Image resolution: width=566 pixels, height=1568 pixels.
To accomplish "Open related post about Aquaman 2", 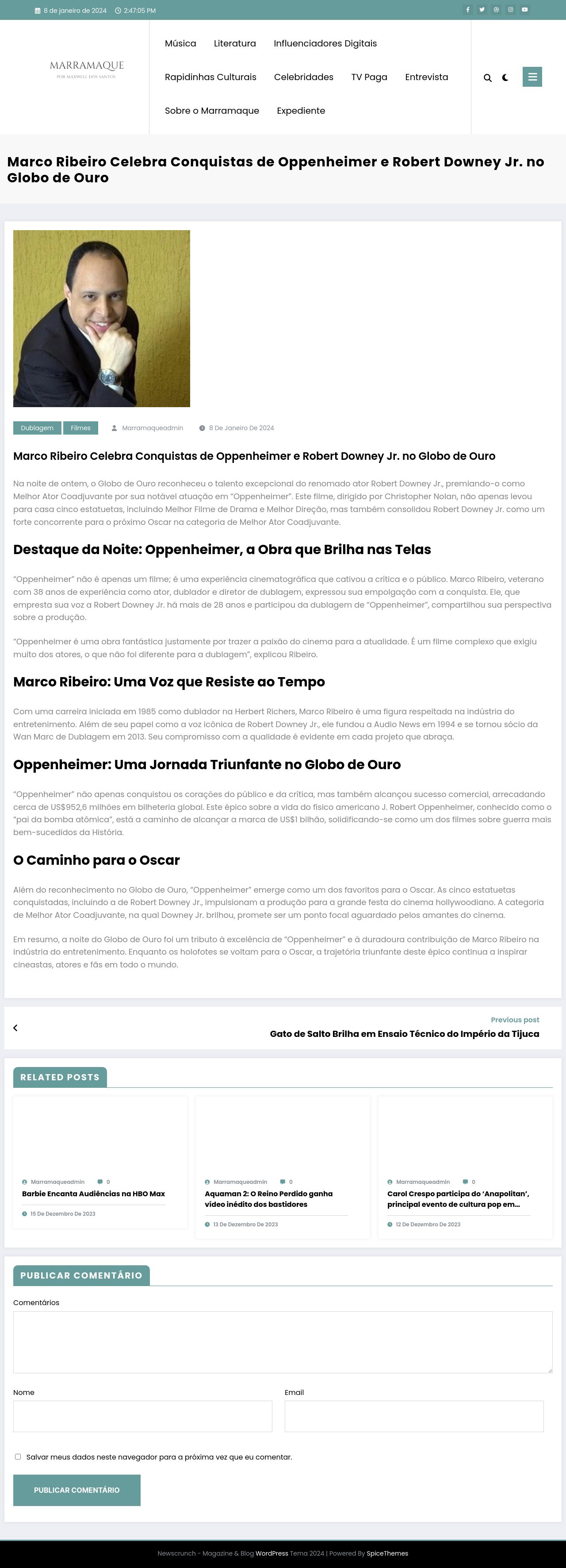I will point(268,1198).
